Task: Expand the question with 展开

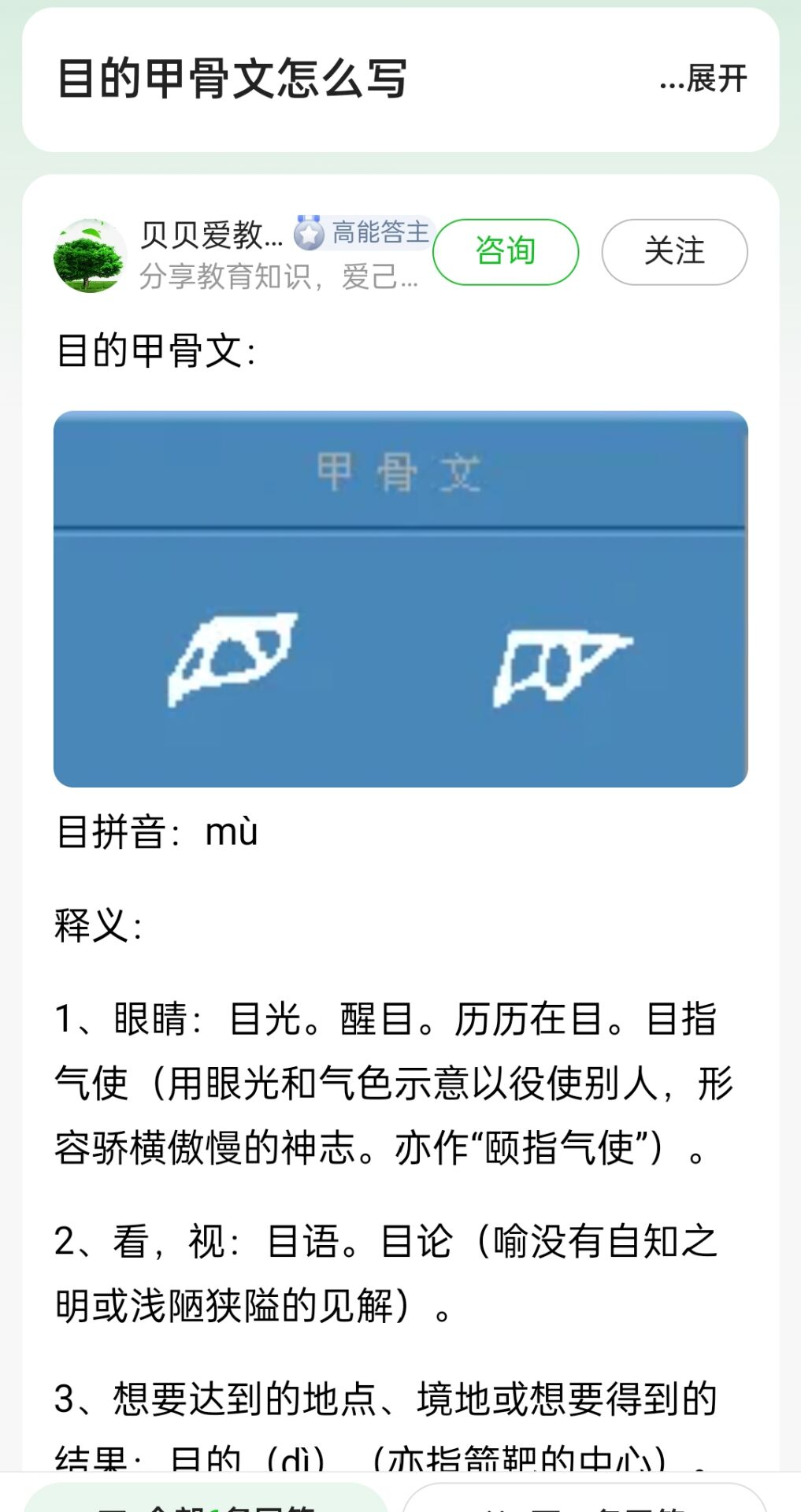Action: click(703, 79)
